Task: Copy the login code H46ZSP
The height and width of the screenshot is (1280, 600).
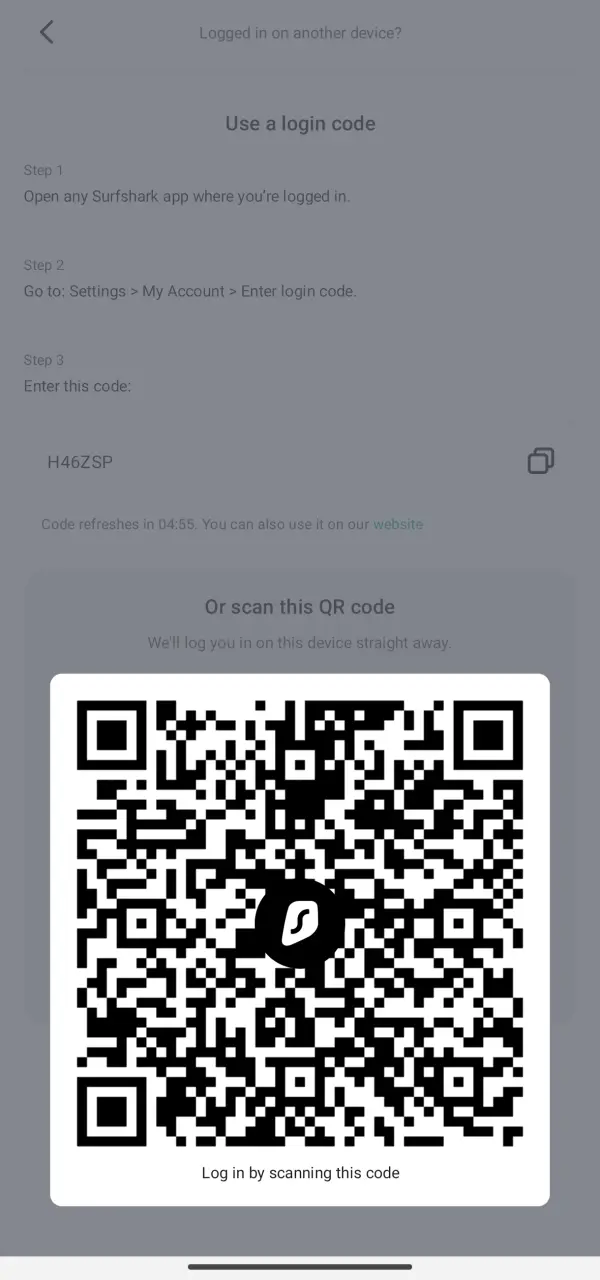Action: [x=541, y=461]
